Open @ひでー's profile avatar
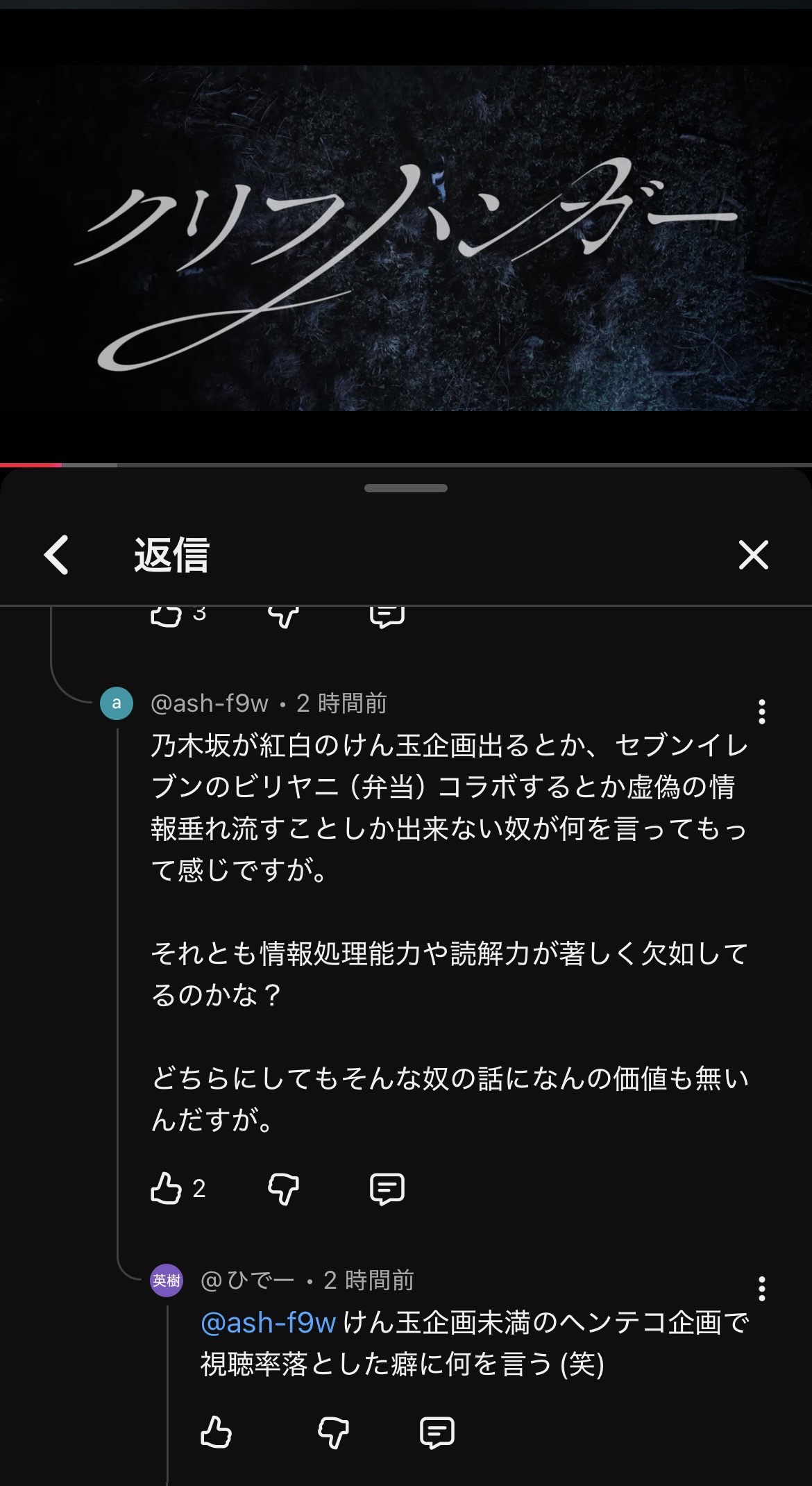Screen dimensions: 812x1486 tap(167, 1280)
